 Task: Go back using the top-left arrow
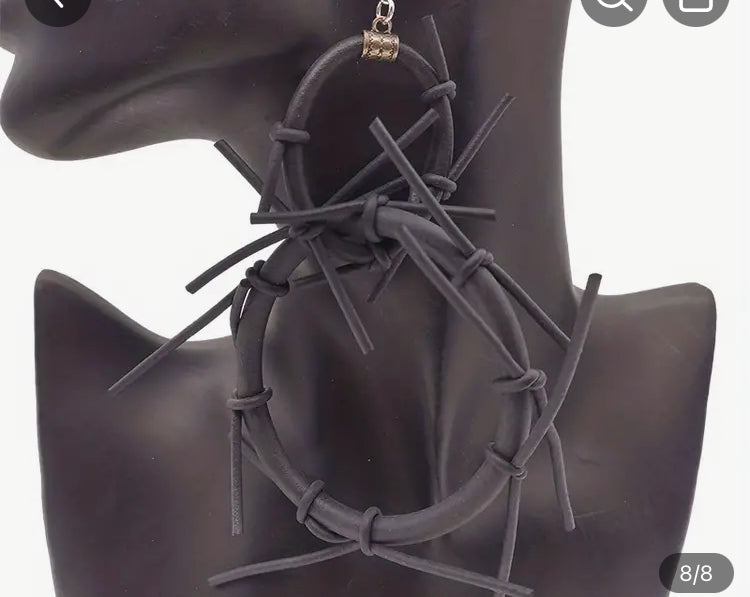[58, 5]
